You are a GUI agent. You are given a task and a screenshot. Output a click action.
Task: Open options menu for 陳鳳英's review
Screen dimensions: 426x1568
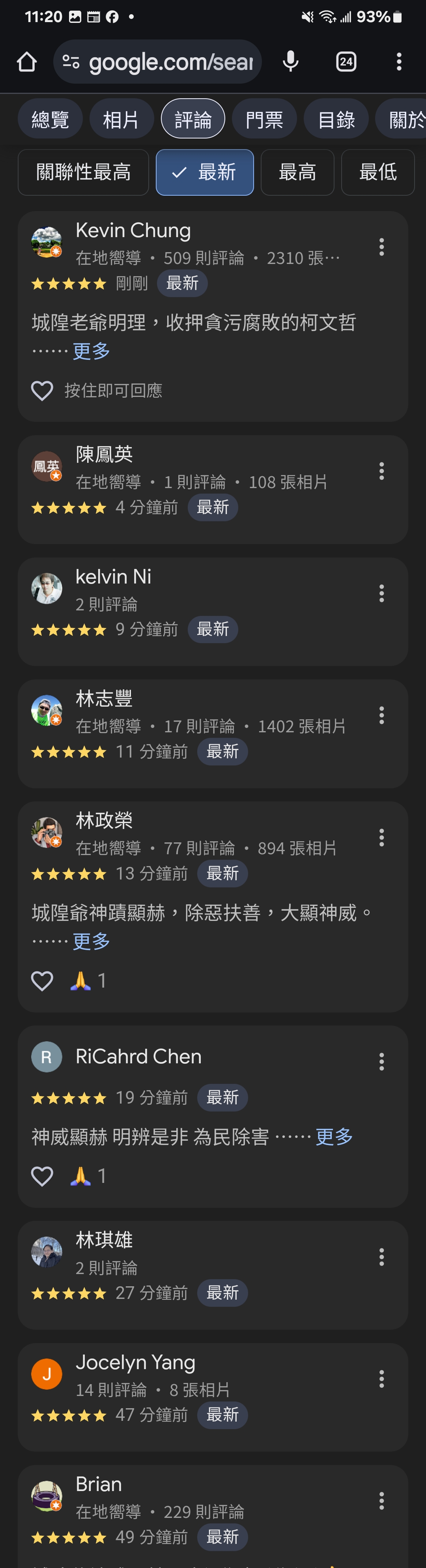tap(381, 471)
